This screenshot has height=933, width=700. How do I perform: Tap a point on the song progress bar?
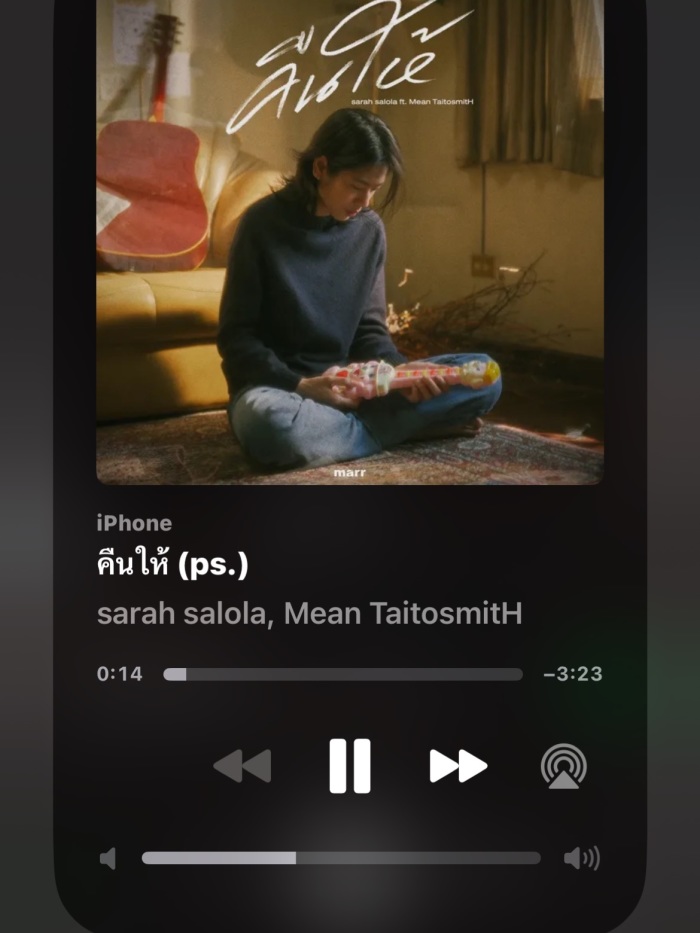[343, 674]
